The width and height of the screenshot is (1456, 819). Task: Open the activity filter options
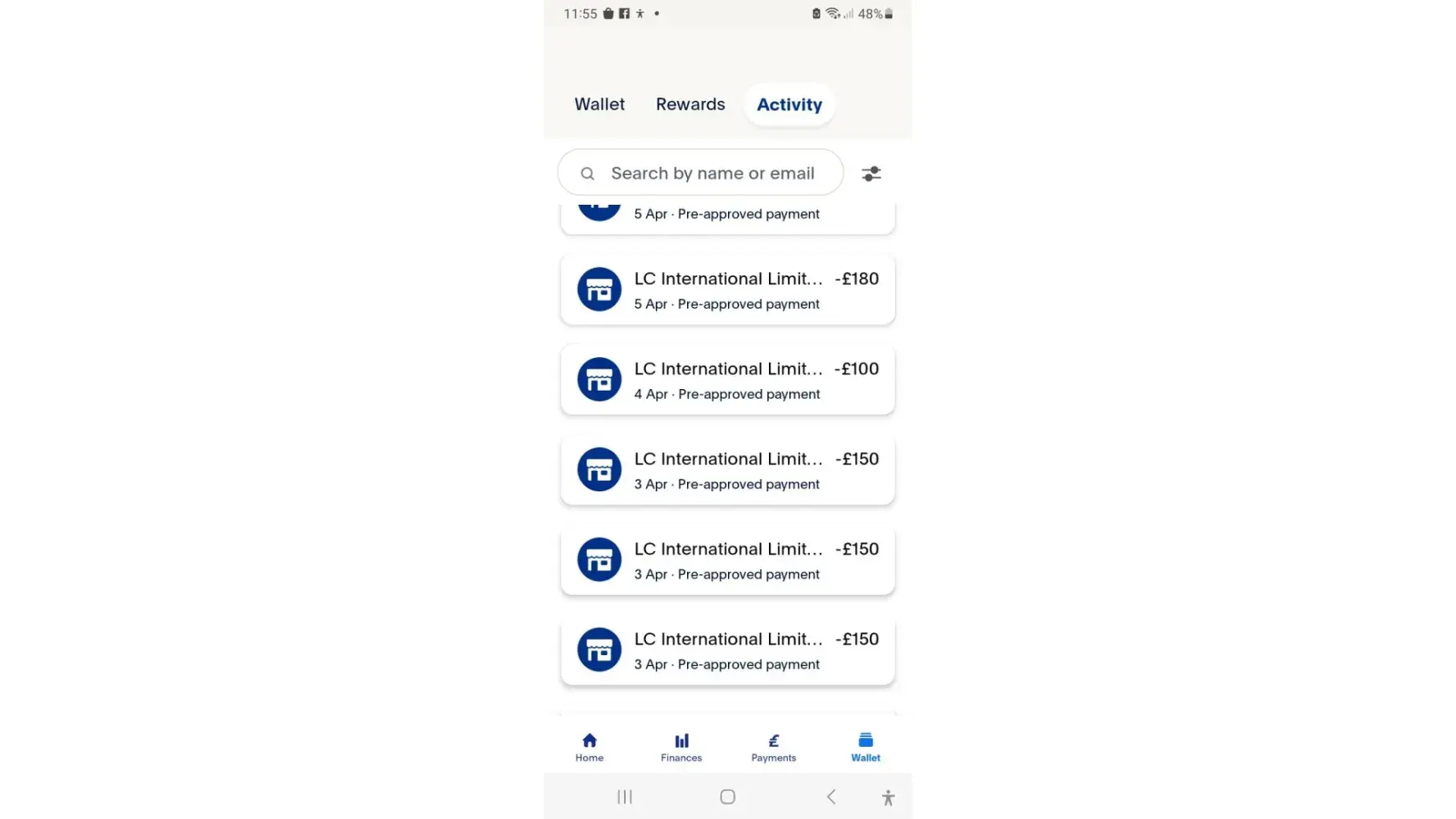pos(870,174)
